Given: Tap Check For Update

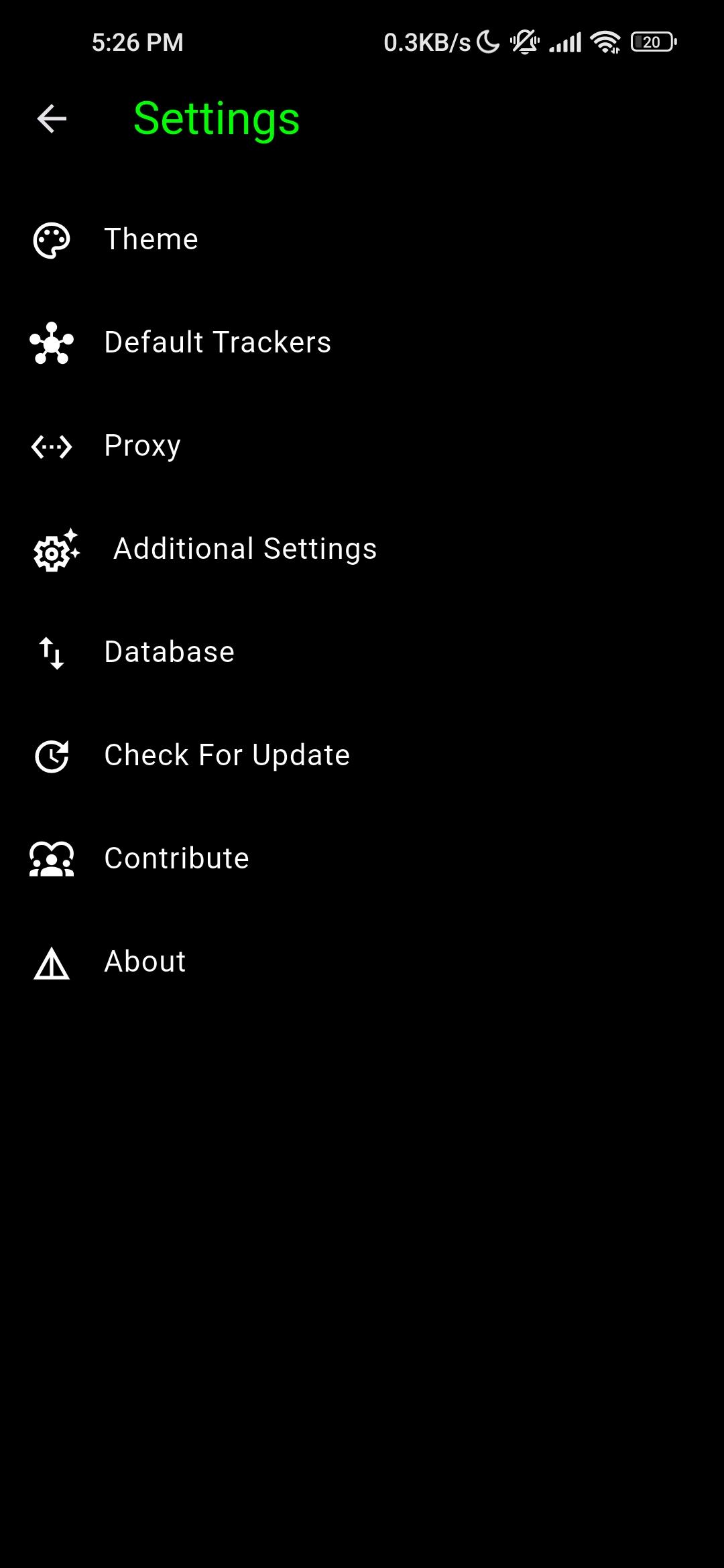Looking at the screenshot, I should [227, 755].
